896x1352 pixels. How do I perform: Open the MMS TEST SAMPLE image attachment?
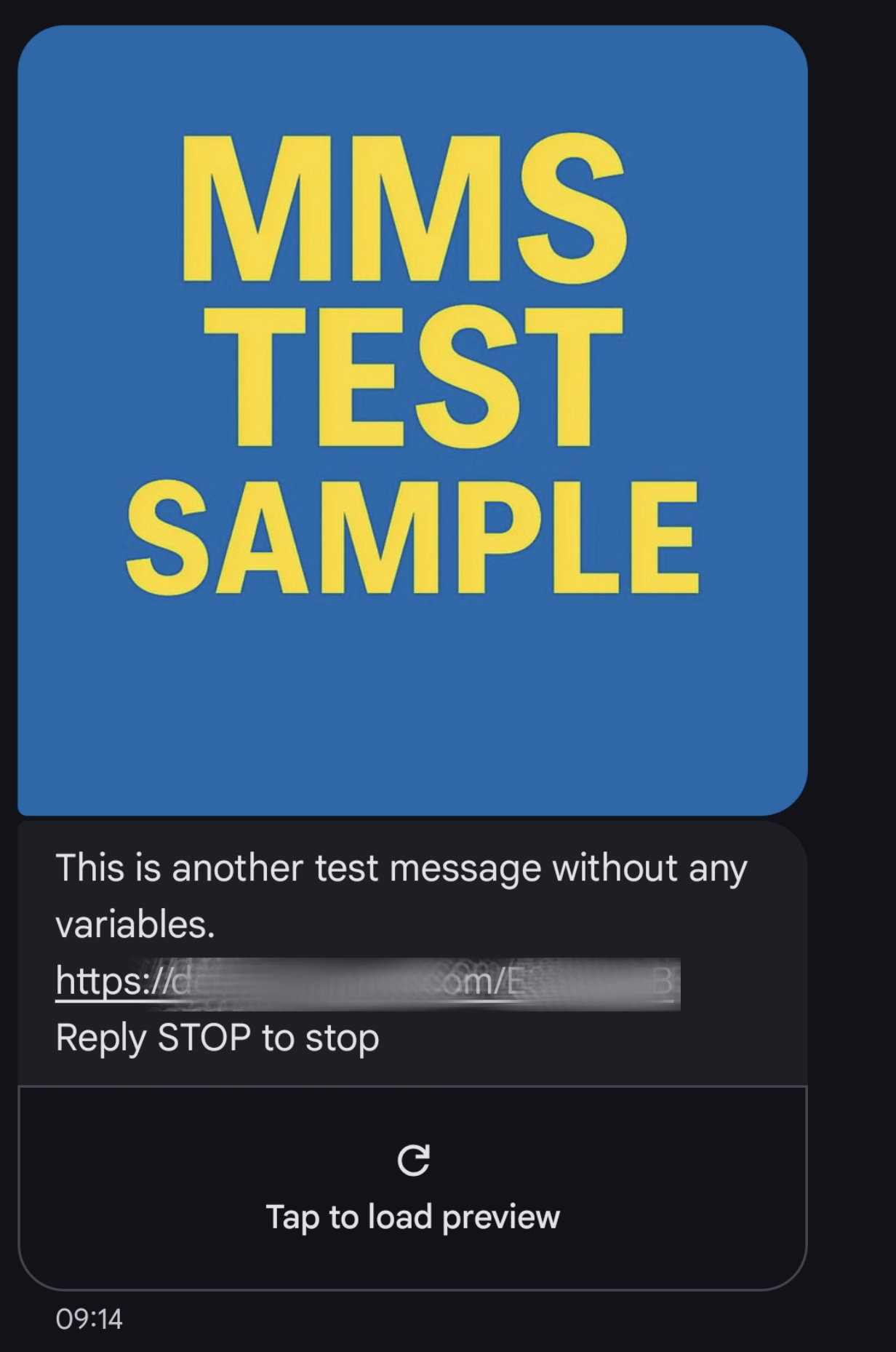pyautogui.click(x=412, y=420)
